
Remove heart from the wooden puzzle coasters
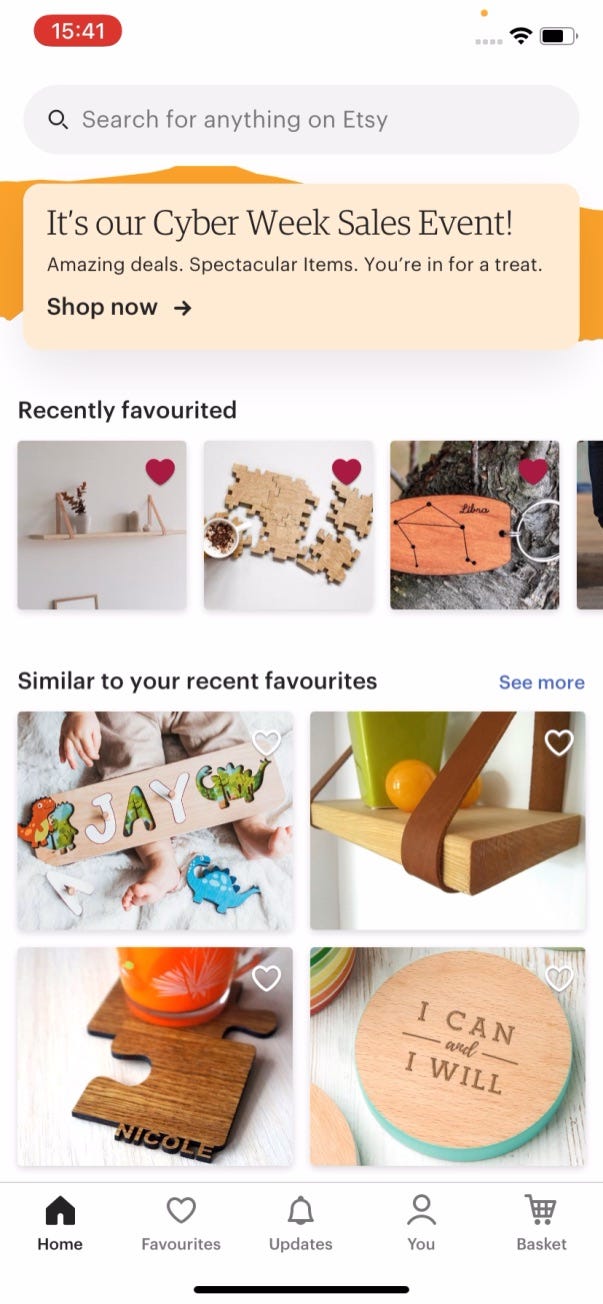pos(346,470)
